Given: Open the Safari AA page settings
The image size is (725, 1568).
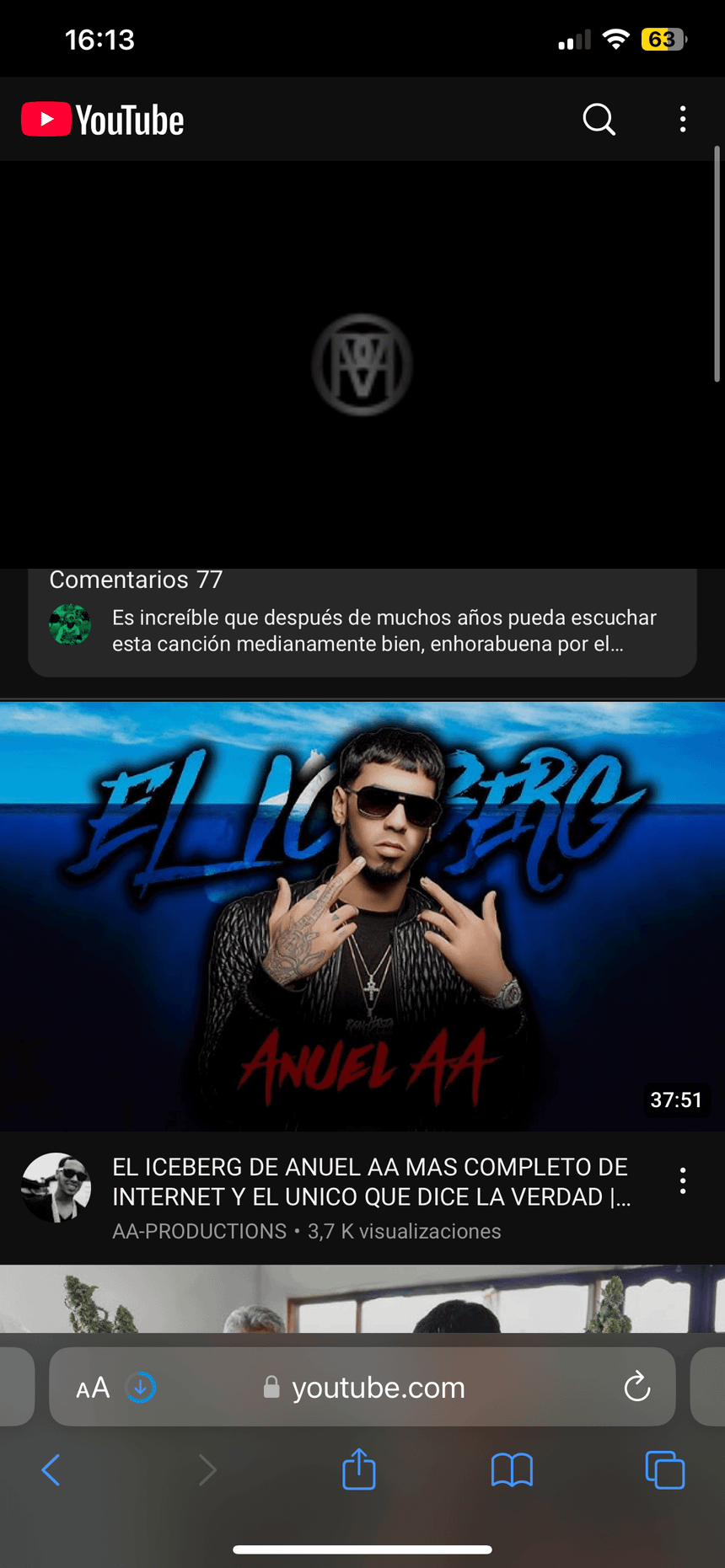Looking at the screenshot, I should tap(93, 1388).
